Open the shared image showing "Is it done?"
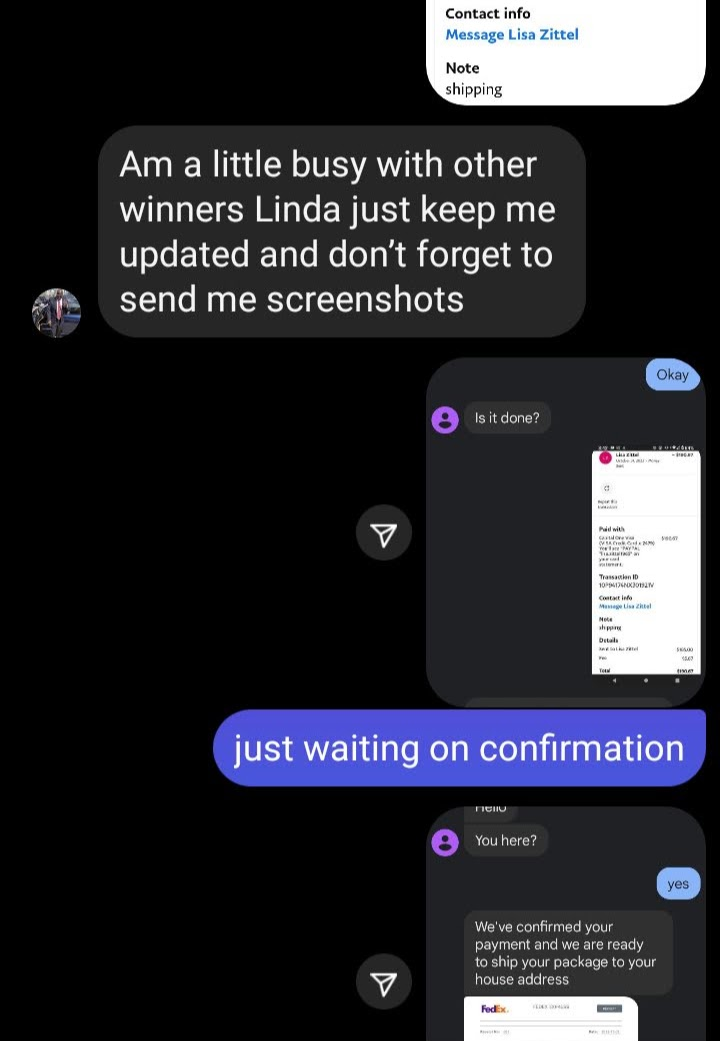 pyautogui.click(x=566, y=532)
